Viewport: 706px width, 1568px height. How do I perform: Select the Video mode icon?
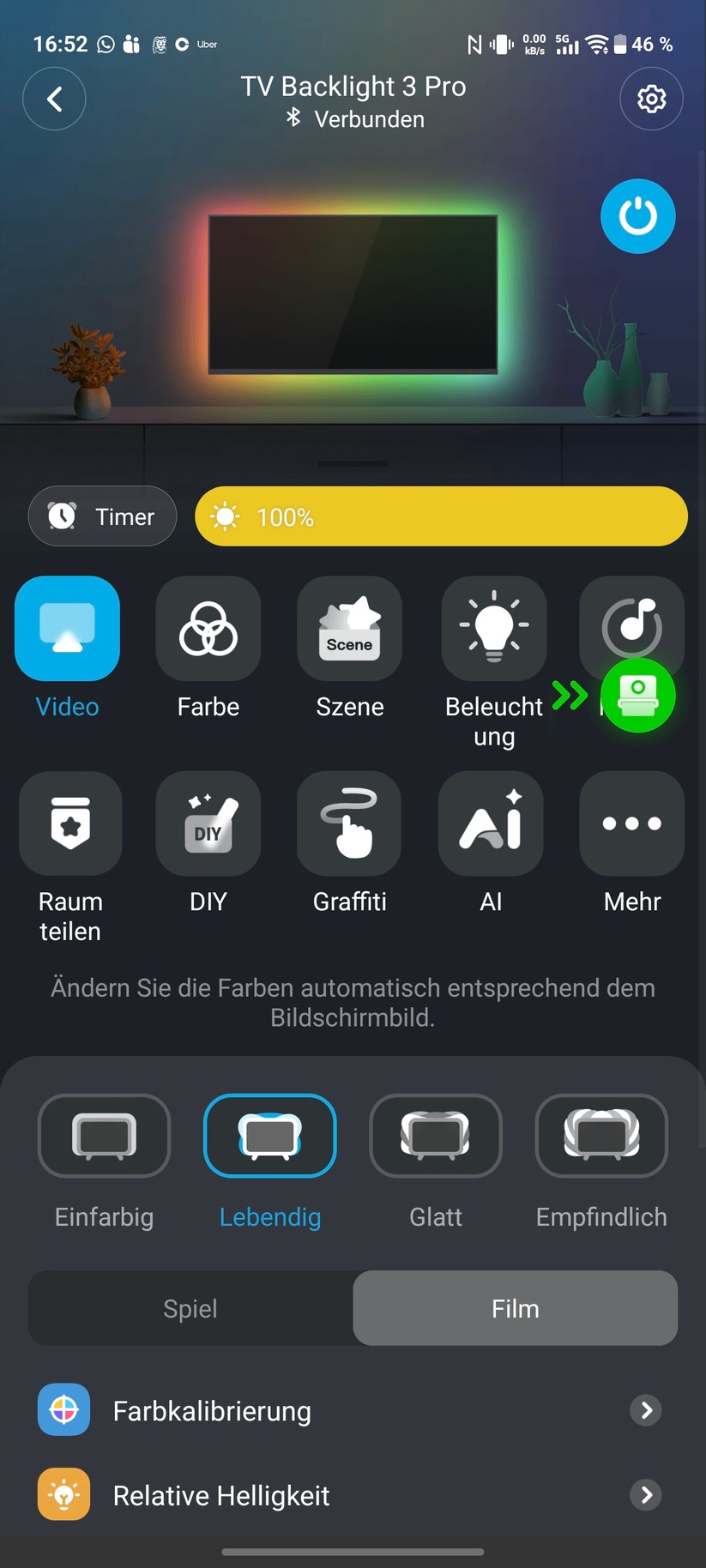(67, 628)
